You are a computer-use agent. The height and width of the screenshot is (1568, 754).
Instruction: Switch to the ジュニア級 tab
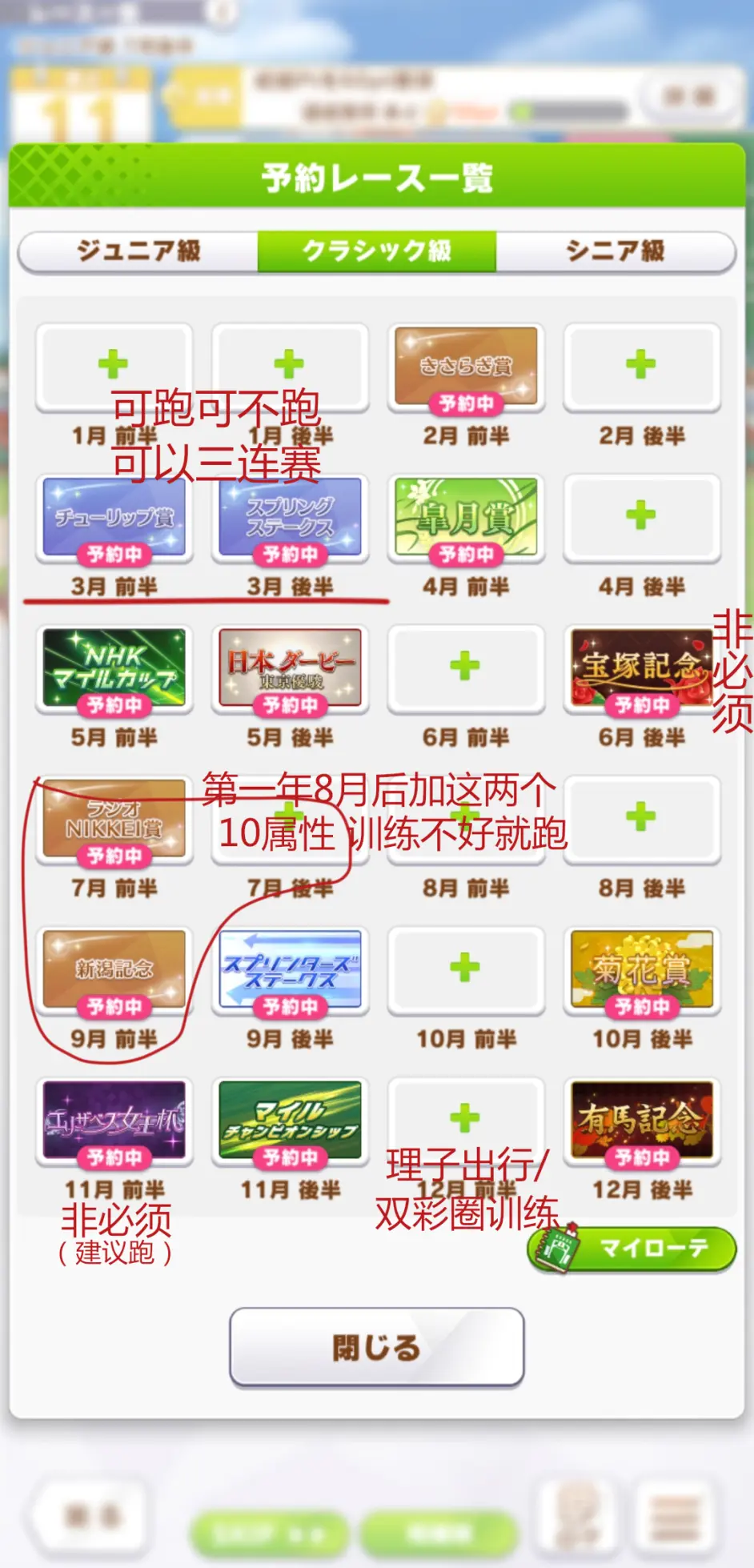click(138, 251)
